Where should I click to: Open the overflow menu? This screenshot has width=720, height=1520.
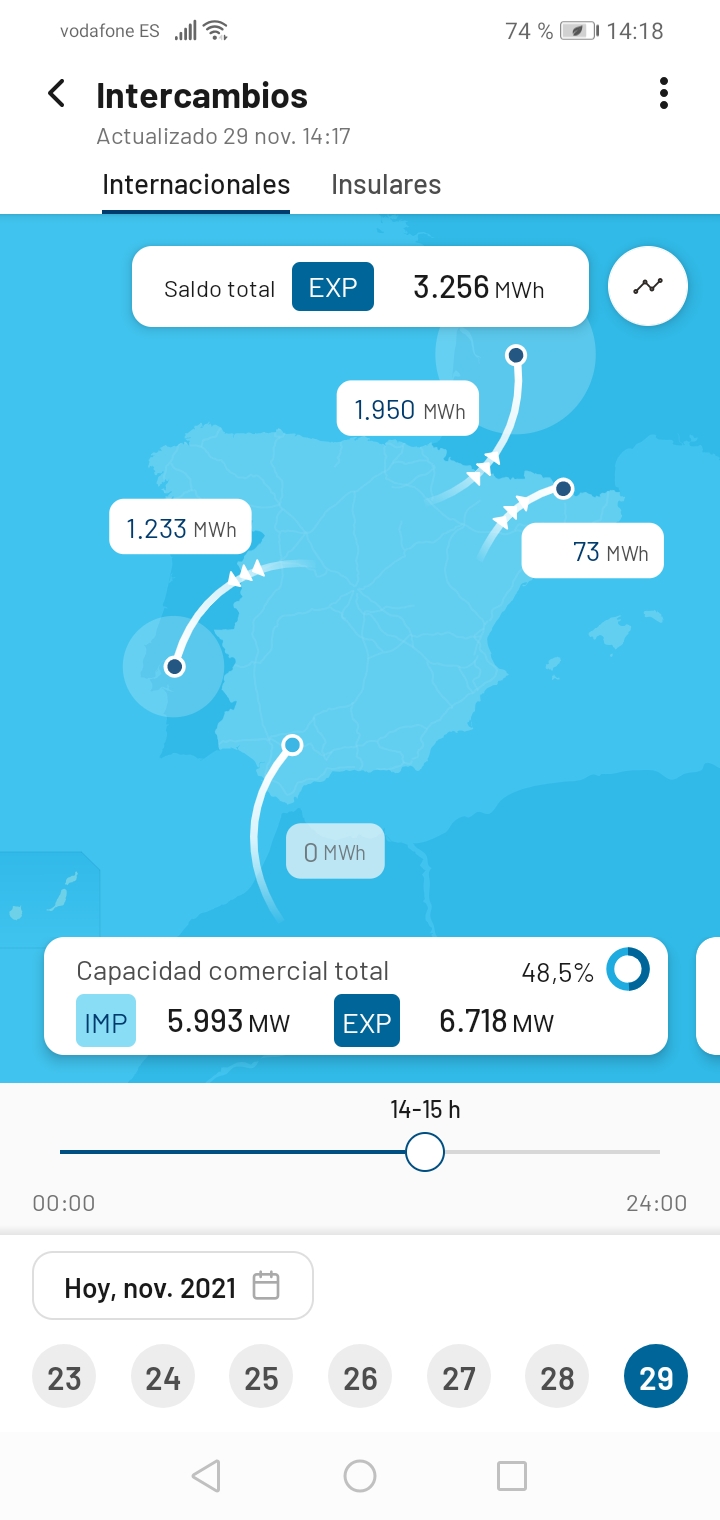pos(663,94)
